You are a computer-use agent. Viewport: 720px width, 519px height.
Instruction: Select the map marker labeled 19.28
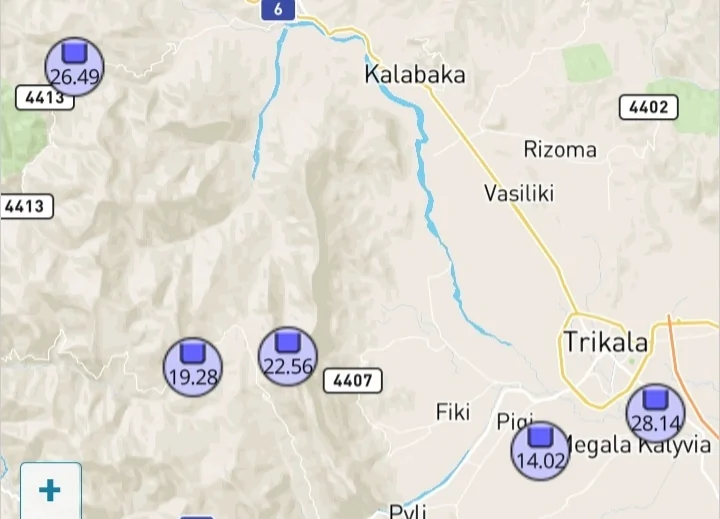pyautogui.click(x=192, y=367)
